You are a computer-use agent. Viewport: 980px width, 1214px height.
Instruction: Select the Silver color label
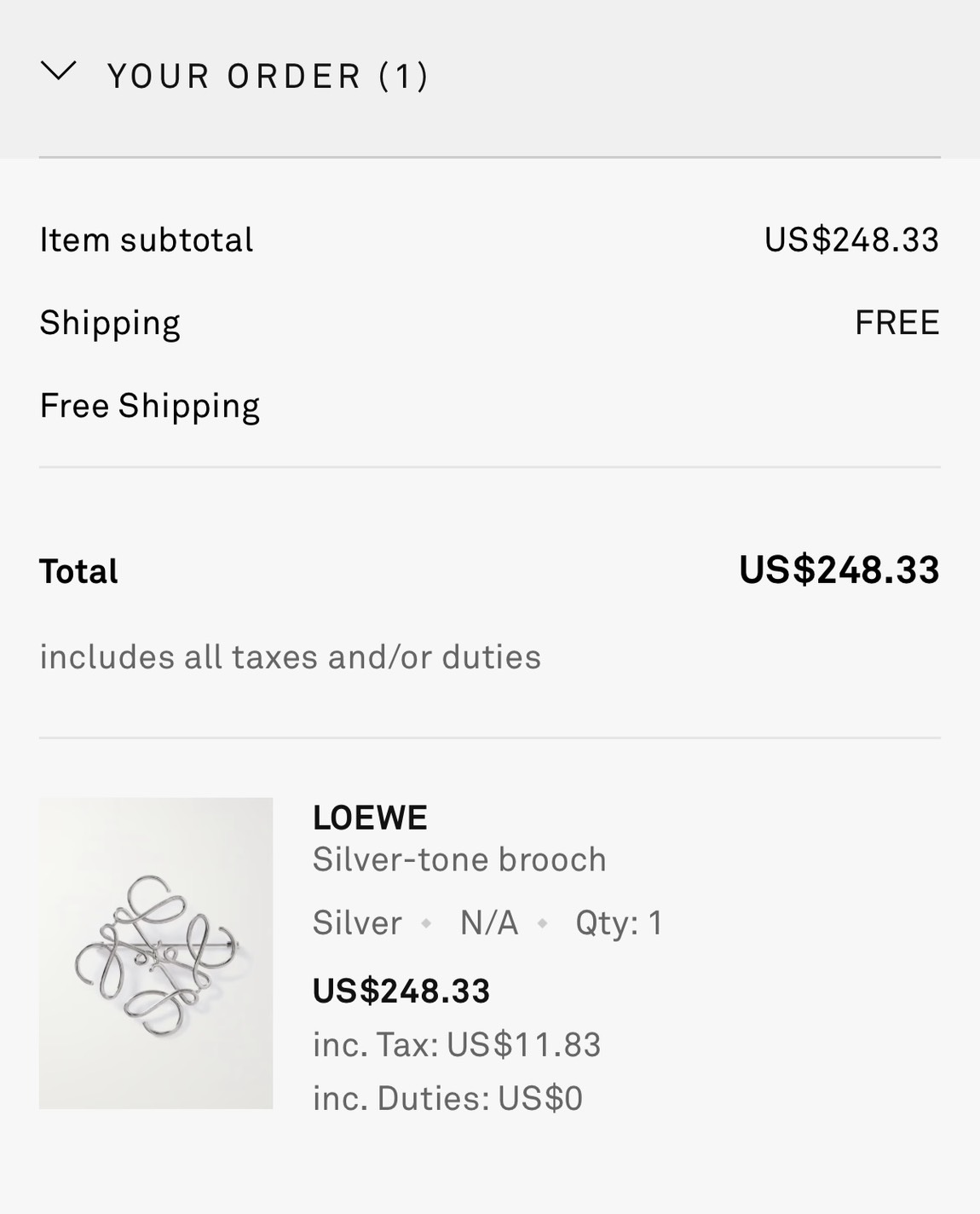[x=356, y=922]
